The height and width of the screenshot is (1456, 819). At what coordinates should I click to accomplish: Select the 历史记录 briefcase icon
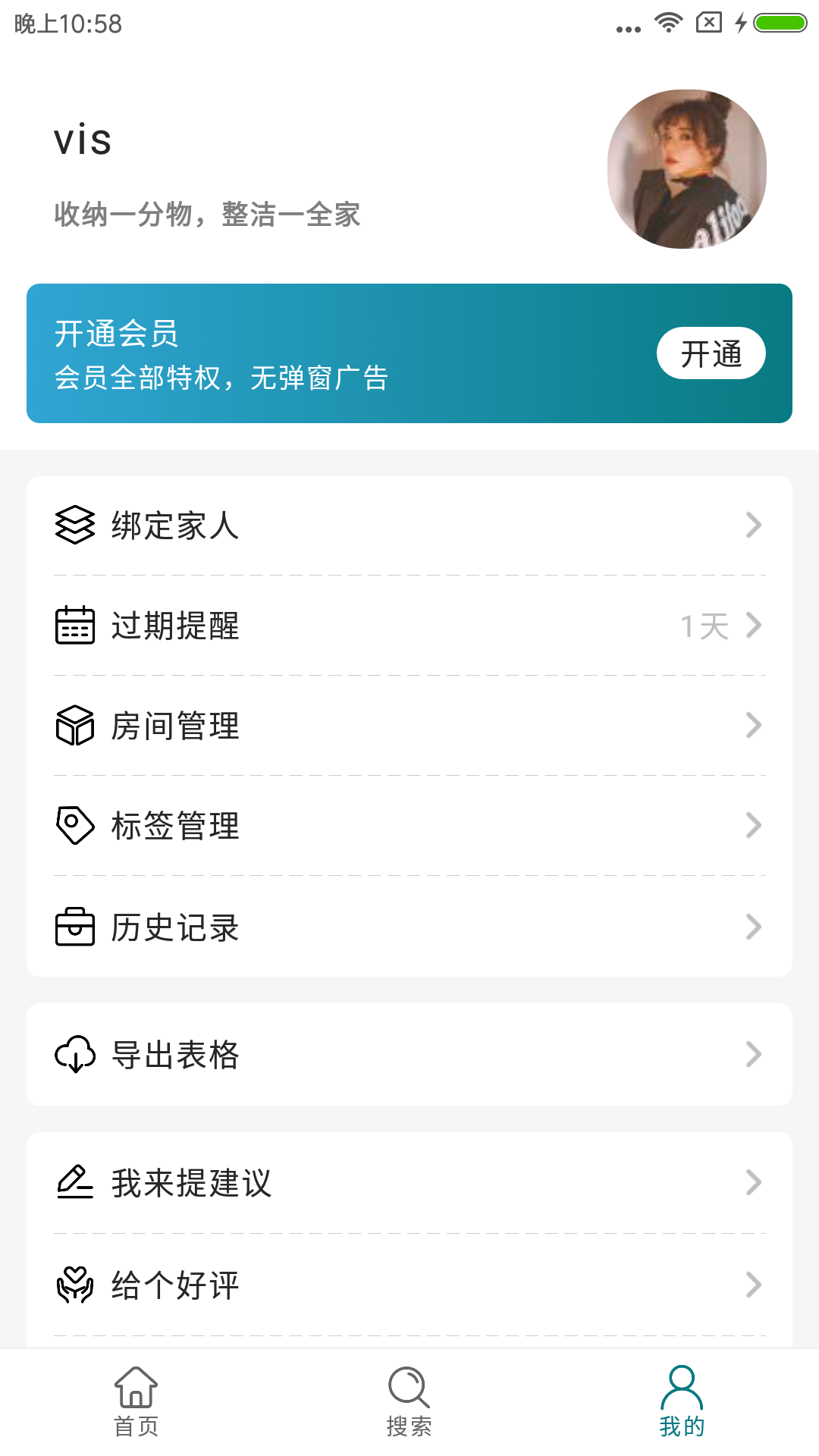pos(74,926)
